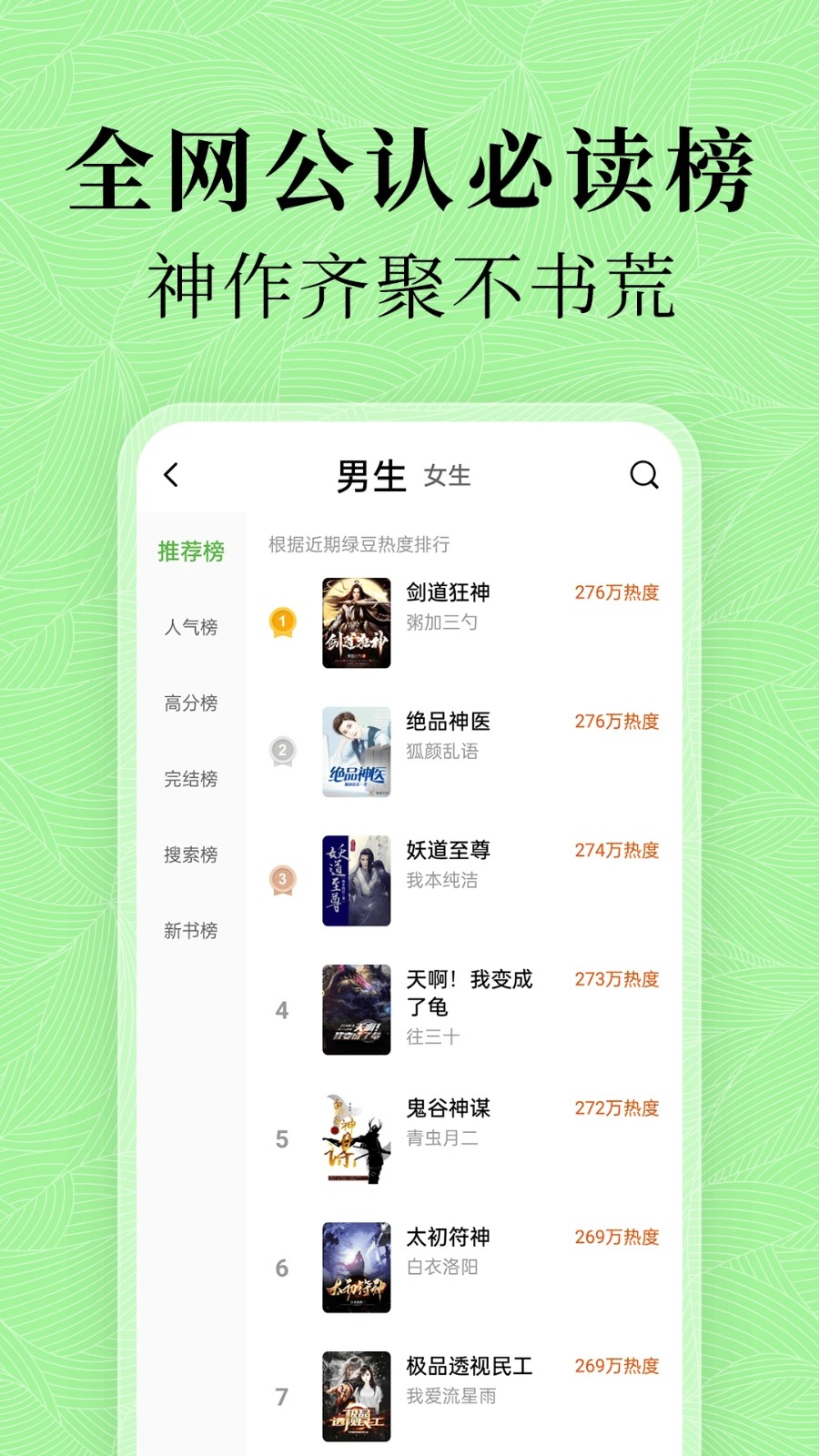This screenshot has width=819, height=1456.
Task: Click the gold number 1 medal badge
Action: pyautogui.click(x=284, y=622)
